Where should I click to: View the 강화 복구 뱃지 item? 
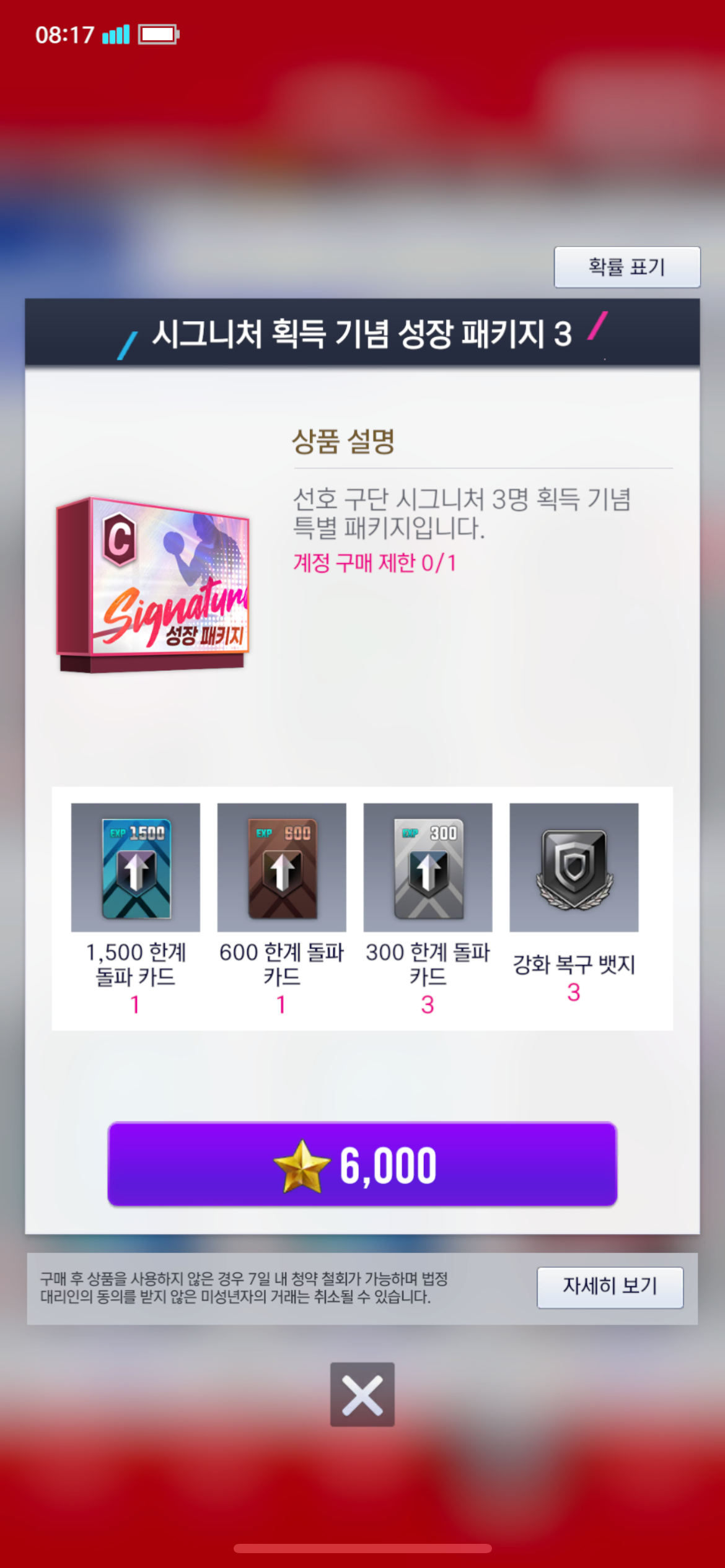(574, 867)
